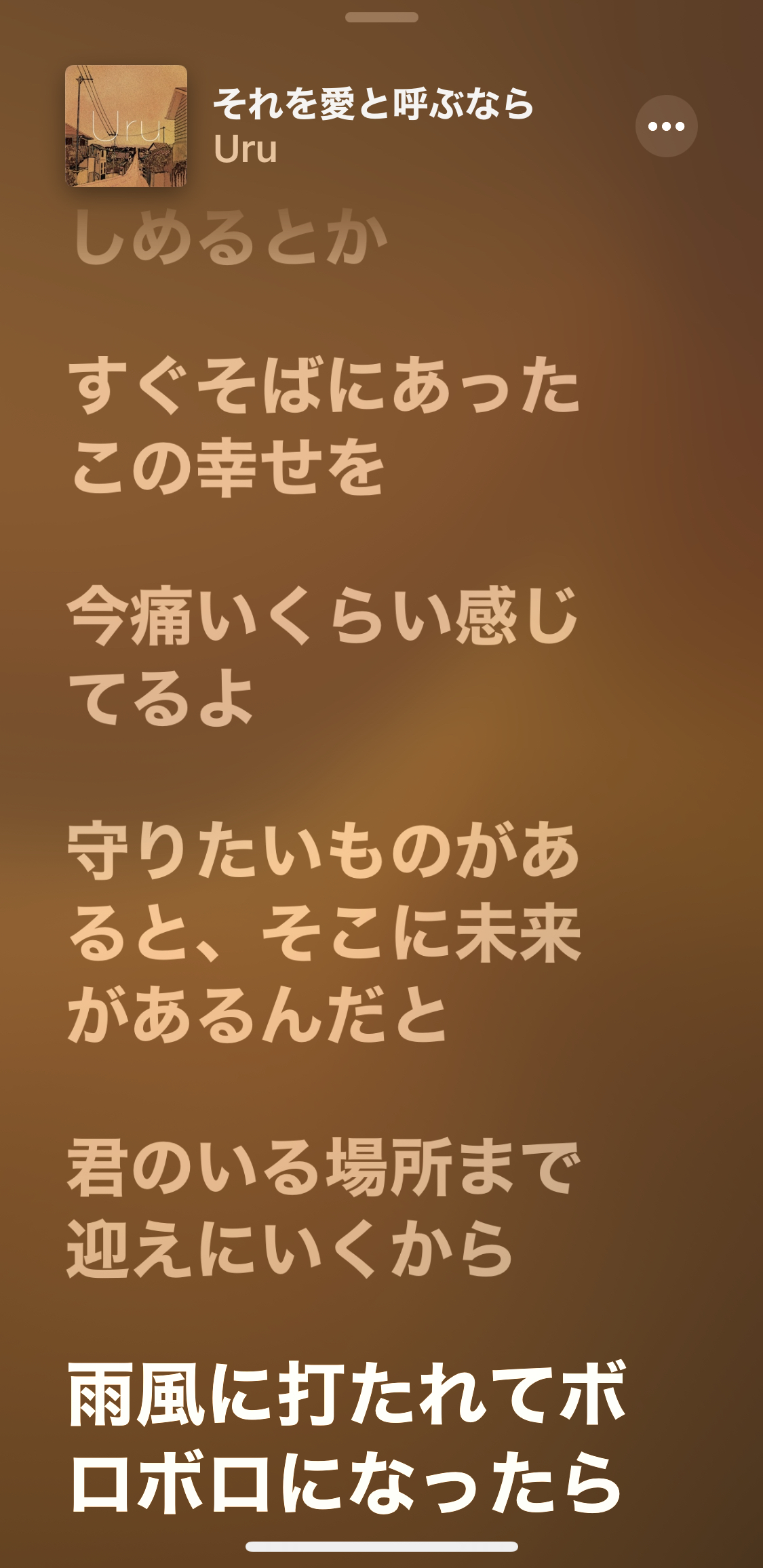Tap the grabber handle above the song title
This screenshot has width=763, height=1568.
click(x=381, y=17)
